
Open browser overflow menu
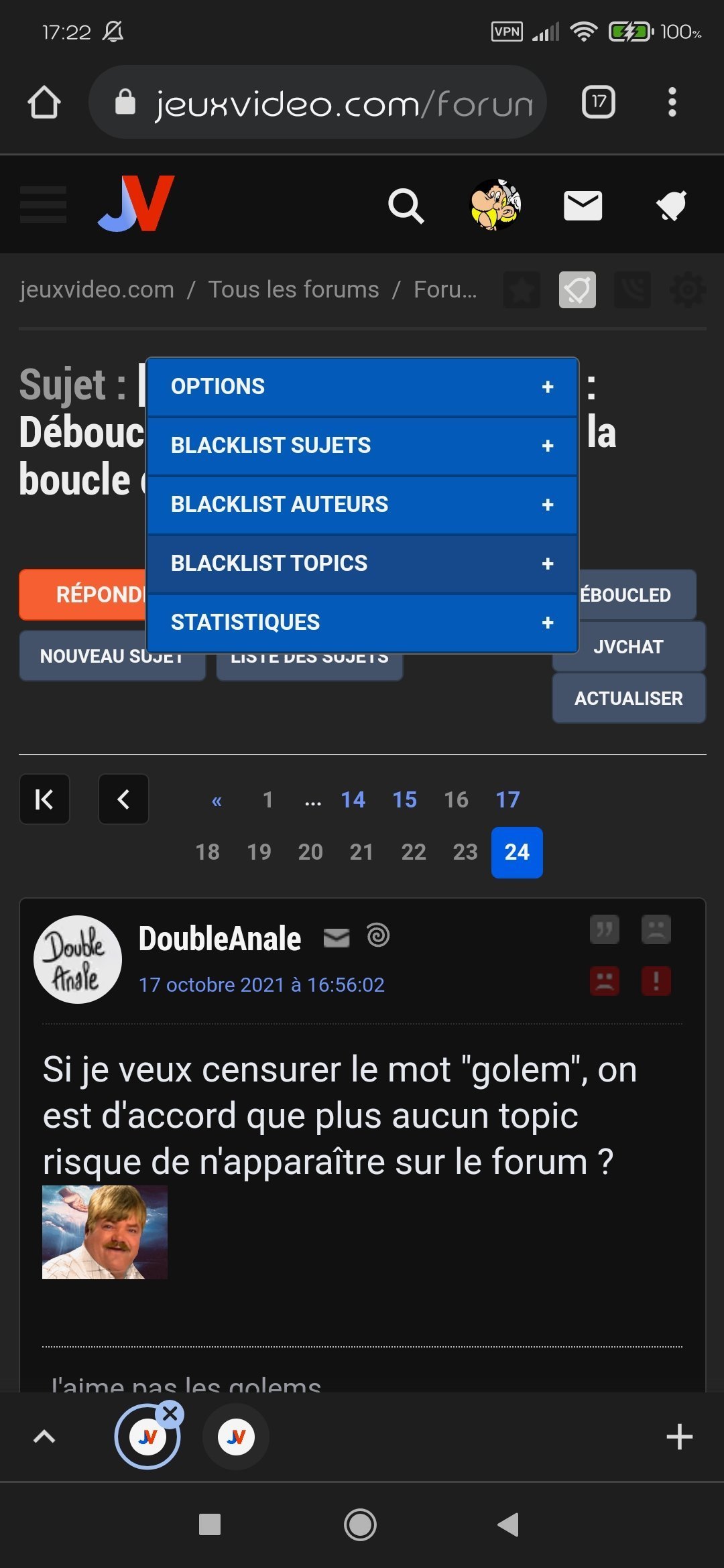pyautogui.click(x=672, y=102)
